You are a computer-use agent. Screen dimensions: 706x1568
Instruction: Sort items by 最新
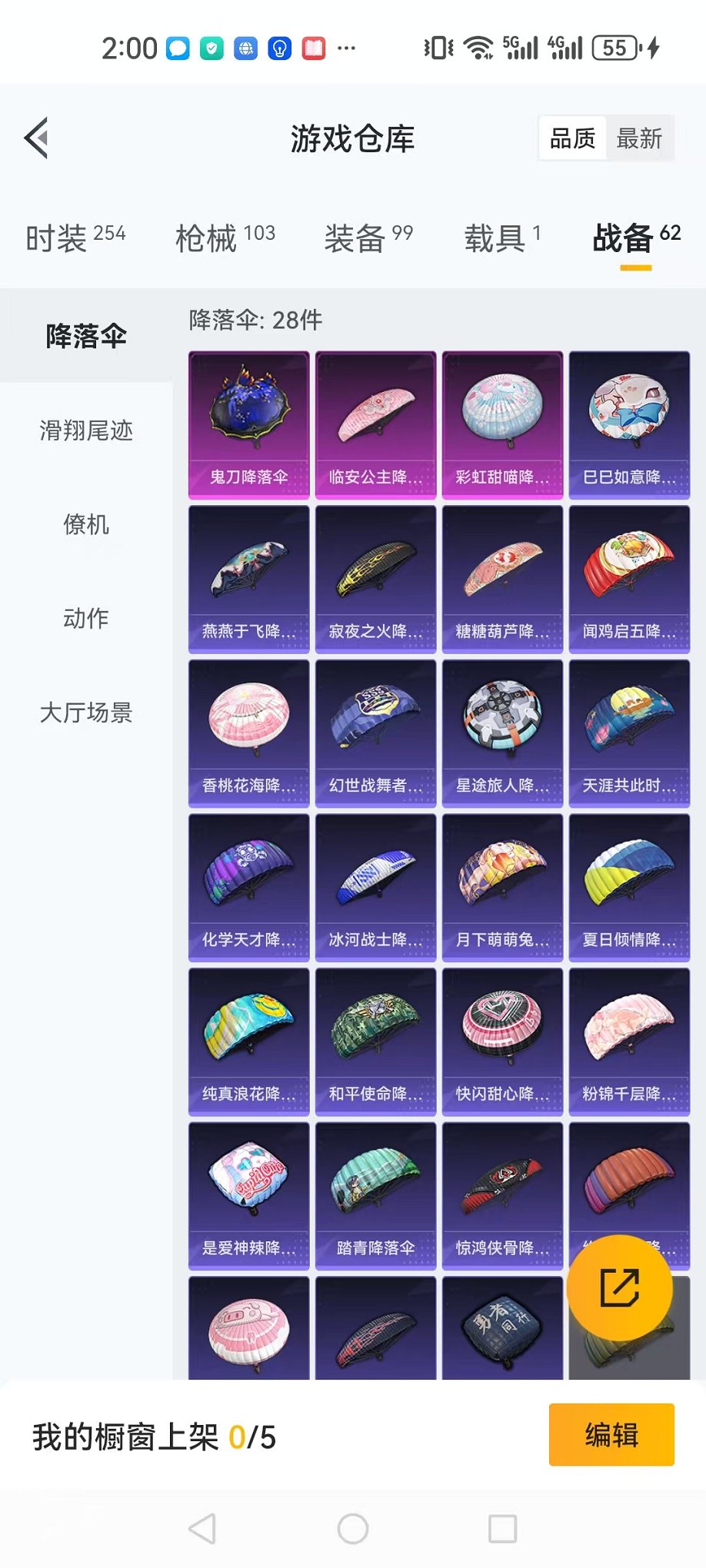(639, 138)
